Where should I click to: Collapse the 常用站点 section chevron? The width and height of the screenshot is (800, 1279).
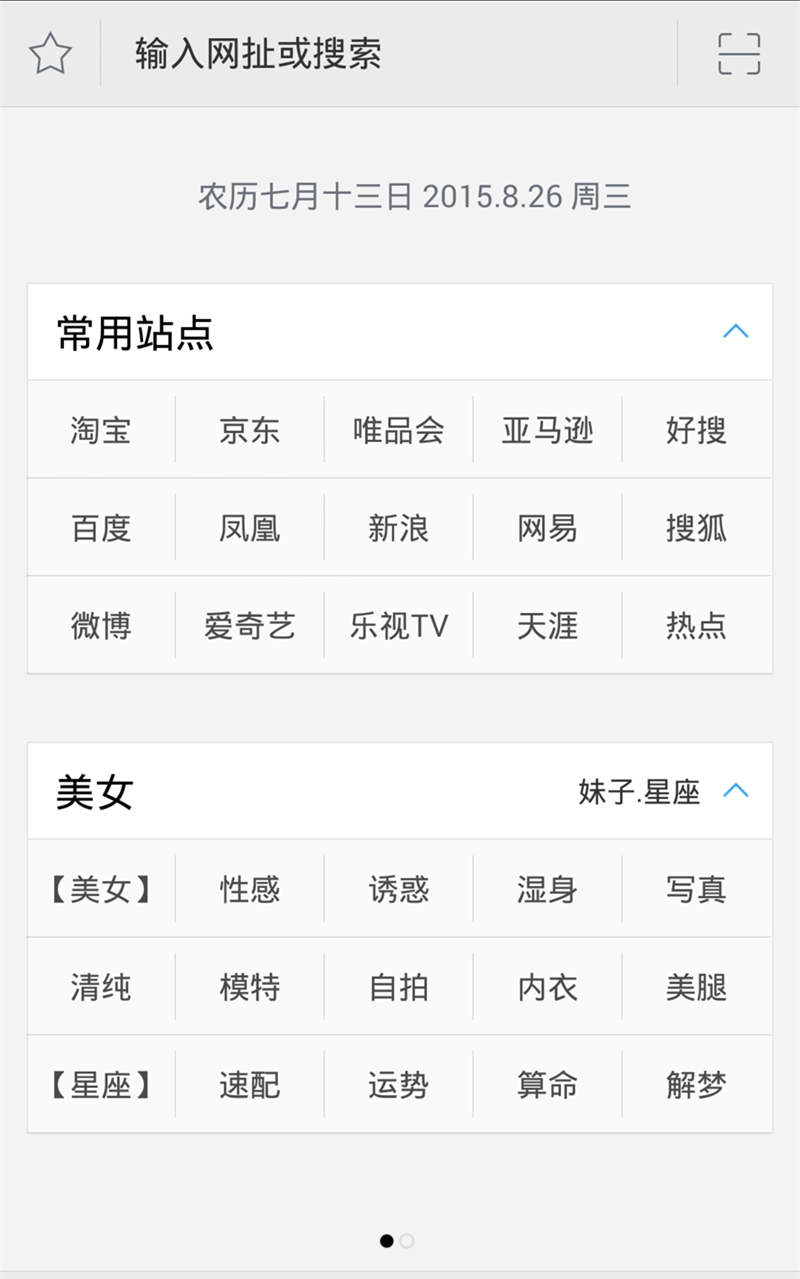tap(737, 331)
